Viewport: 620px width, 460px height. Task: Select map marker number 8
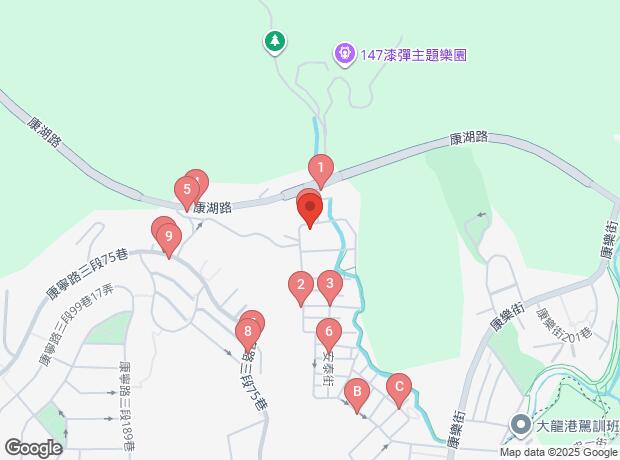tap(248, 333)
